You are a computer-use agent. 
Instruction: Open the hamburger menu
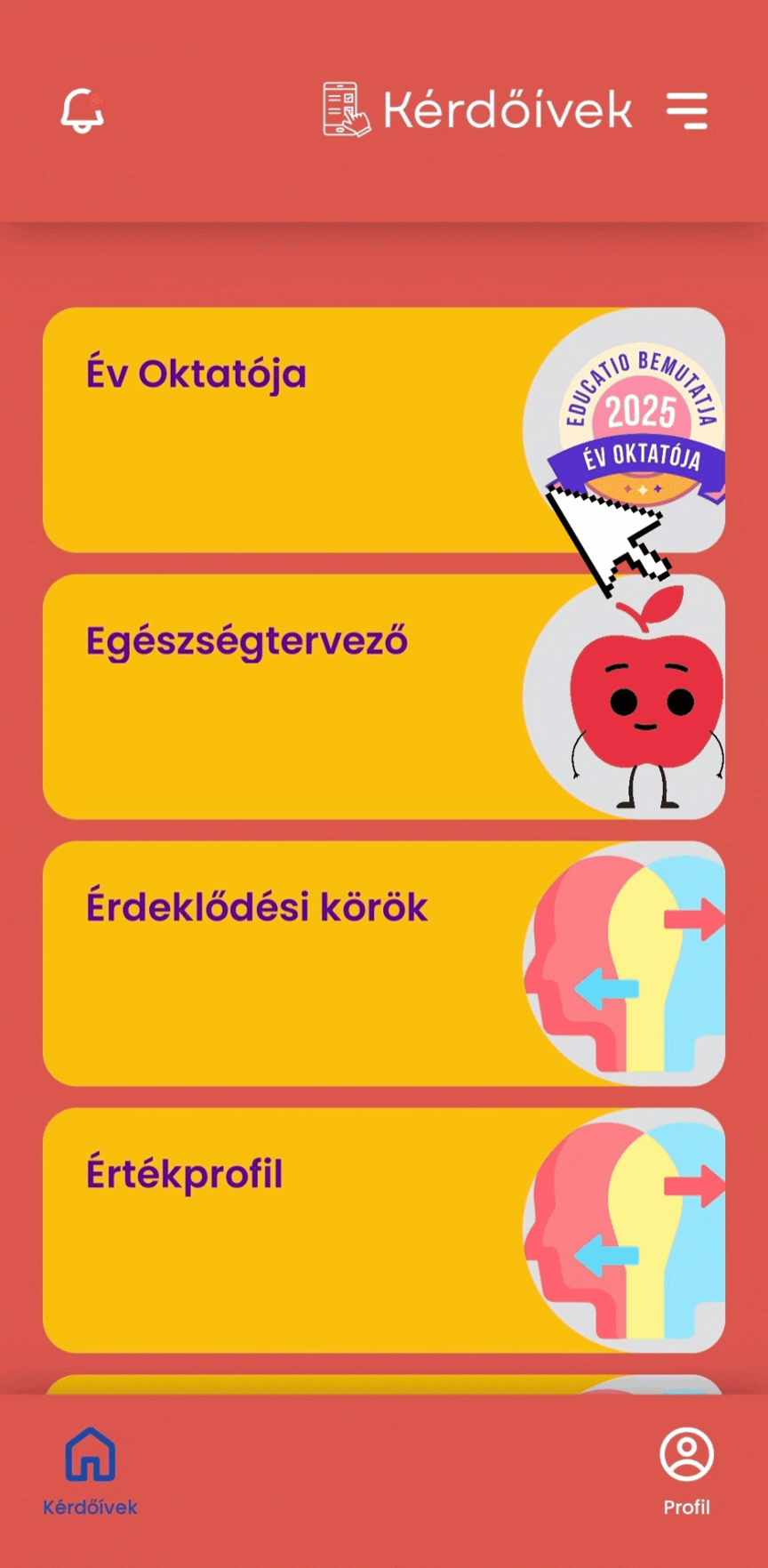point(687,111)
